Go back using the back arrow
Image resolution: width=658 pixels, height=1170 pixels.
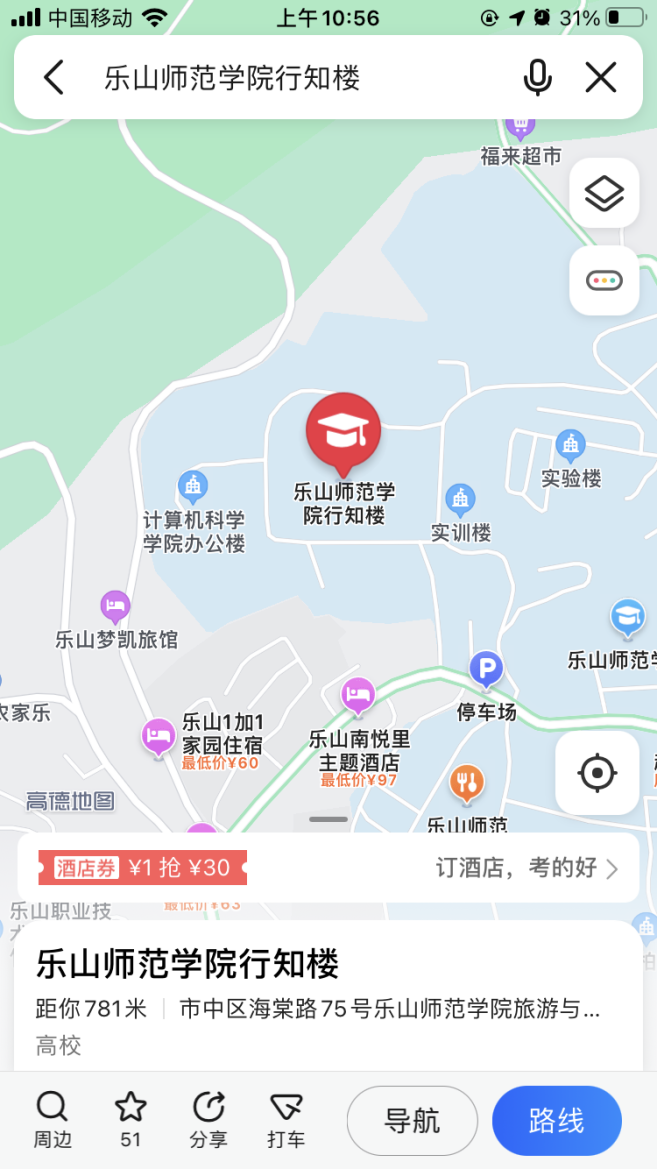54,78
